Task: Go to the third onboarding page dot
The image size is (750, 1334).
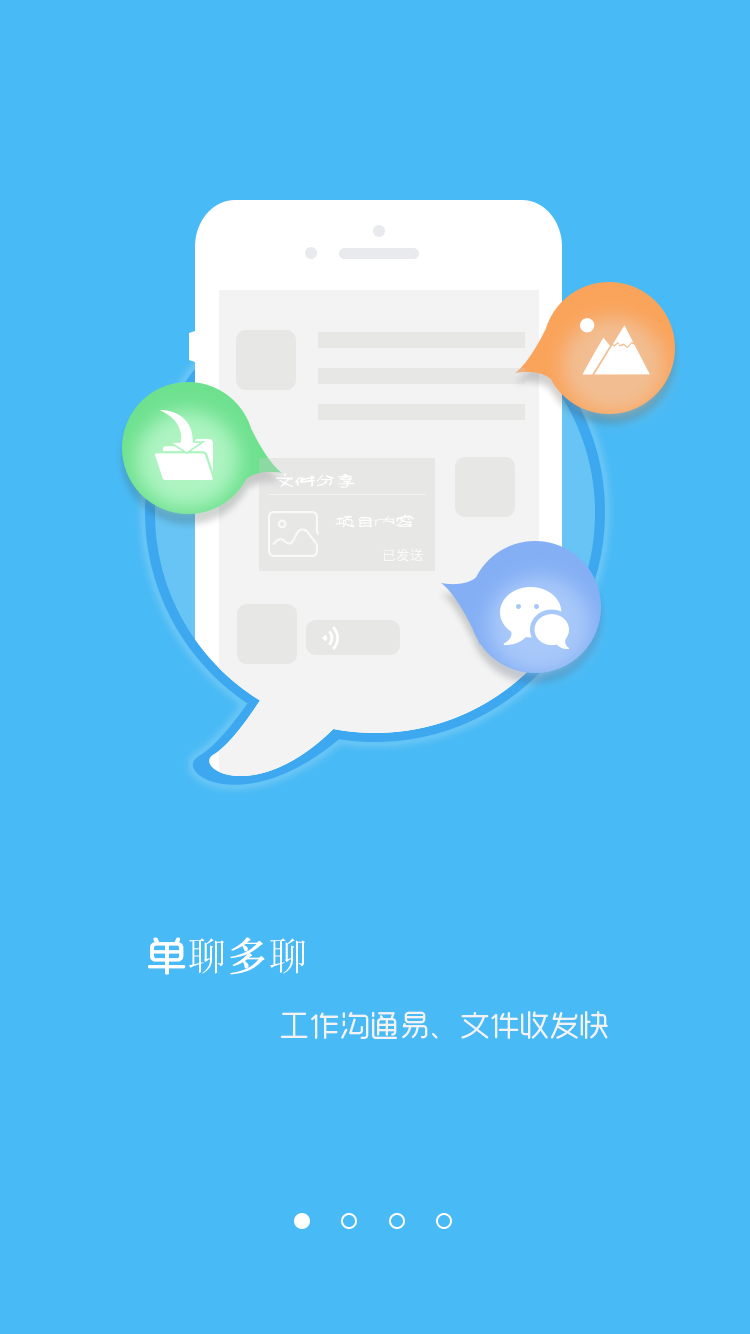Action: tap(397, 1221)
